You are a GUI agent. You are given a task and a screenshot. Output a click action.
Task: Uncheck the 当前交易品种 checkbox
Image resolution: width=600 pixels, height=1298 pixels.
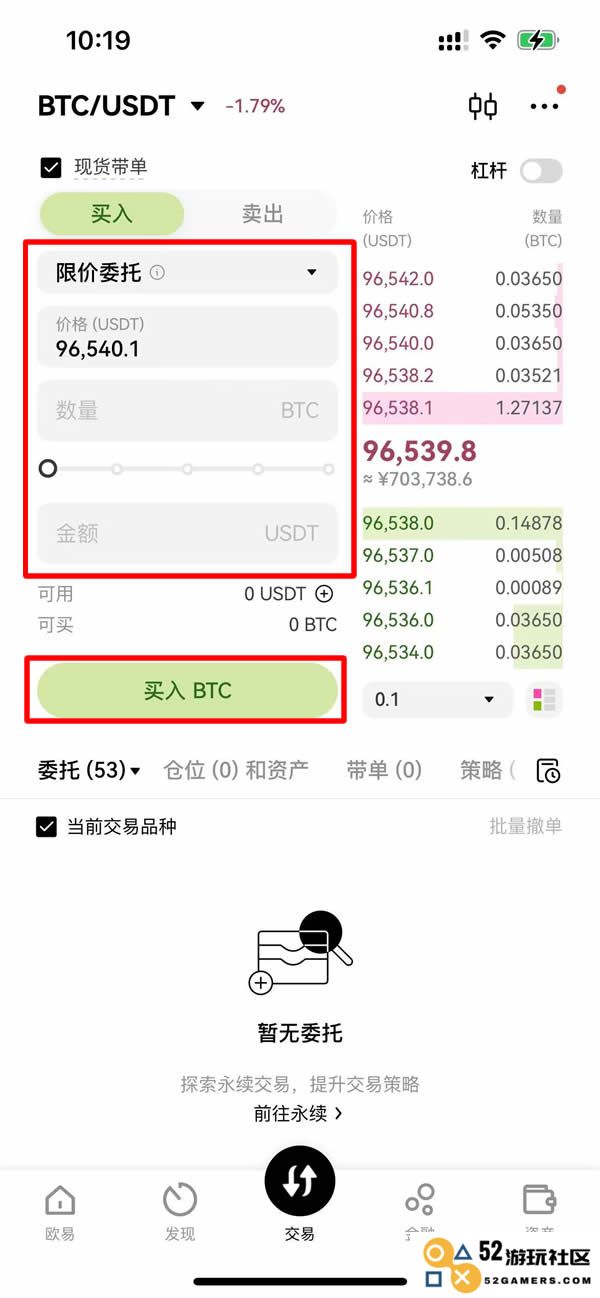46,827
